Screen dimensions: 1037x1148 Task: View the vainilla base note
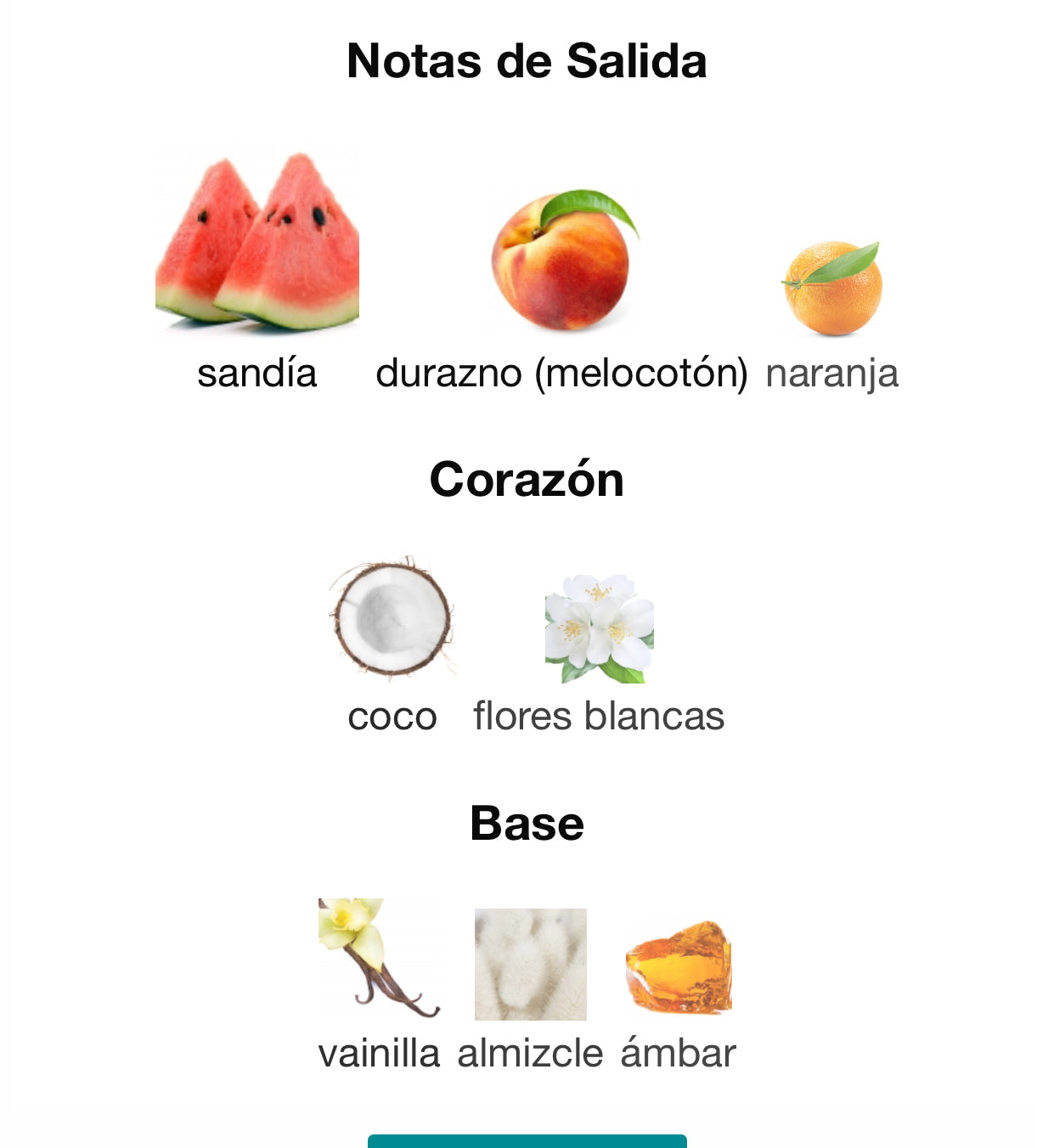[379, 959]
